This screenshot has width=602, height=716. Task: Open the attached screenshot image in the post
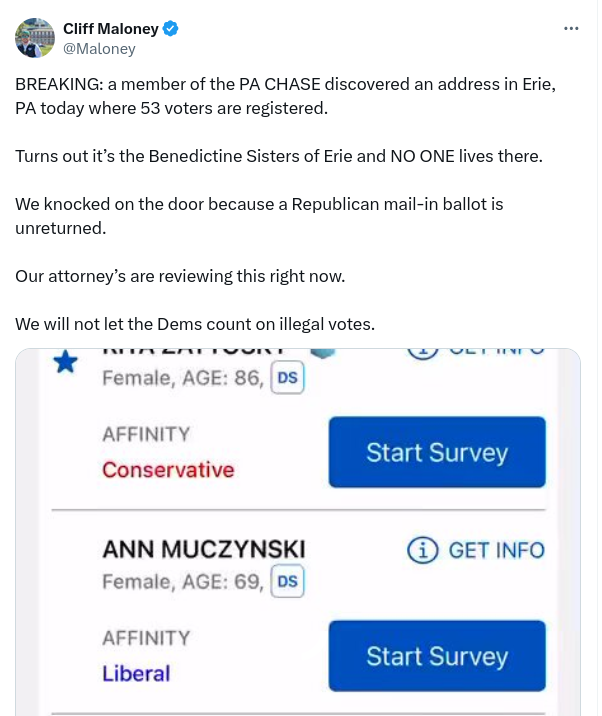[x=298, y=530]
